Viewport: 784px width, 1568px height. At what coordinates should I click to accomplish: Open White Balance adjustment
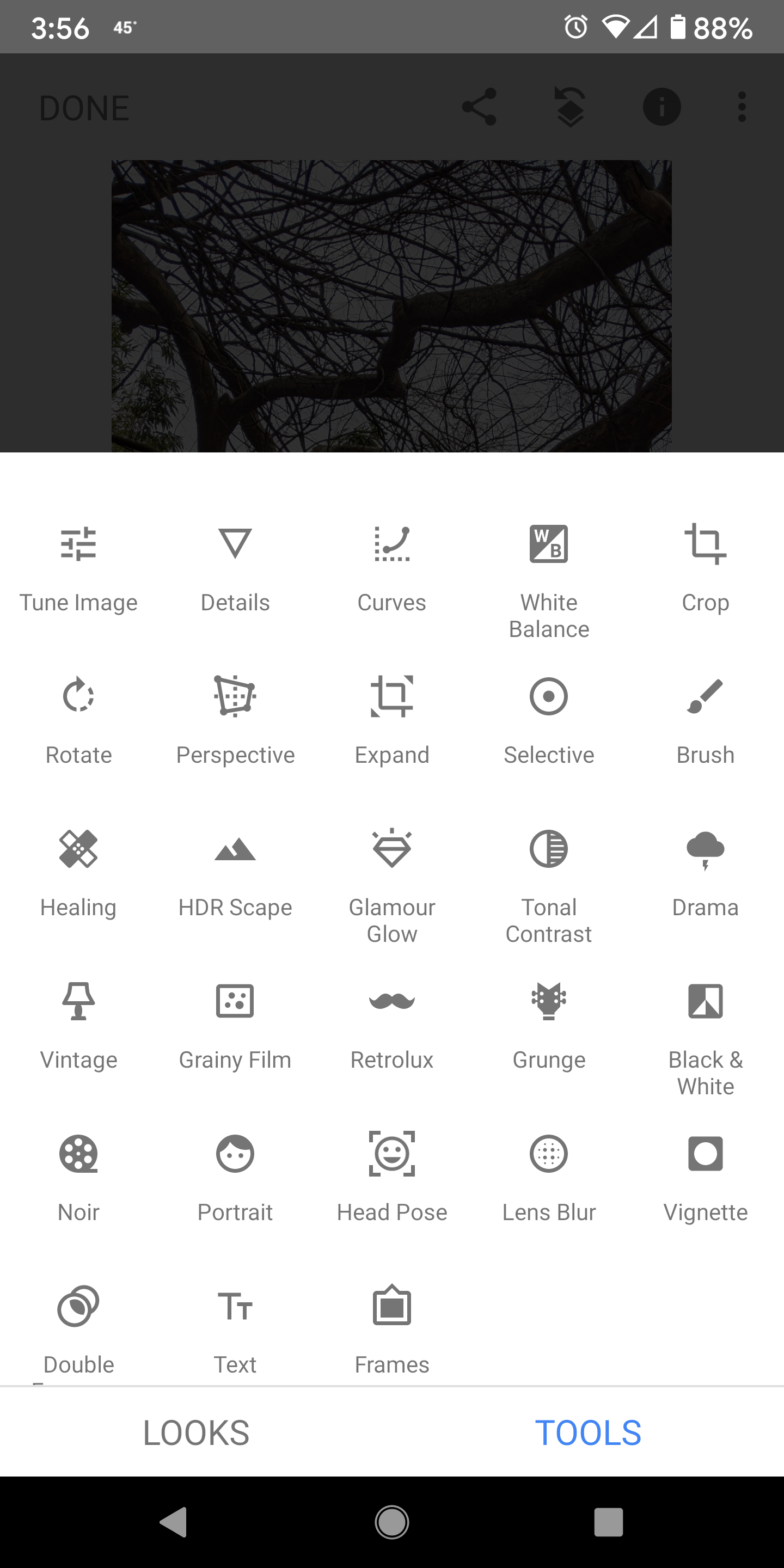[x=548, y=578]
